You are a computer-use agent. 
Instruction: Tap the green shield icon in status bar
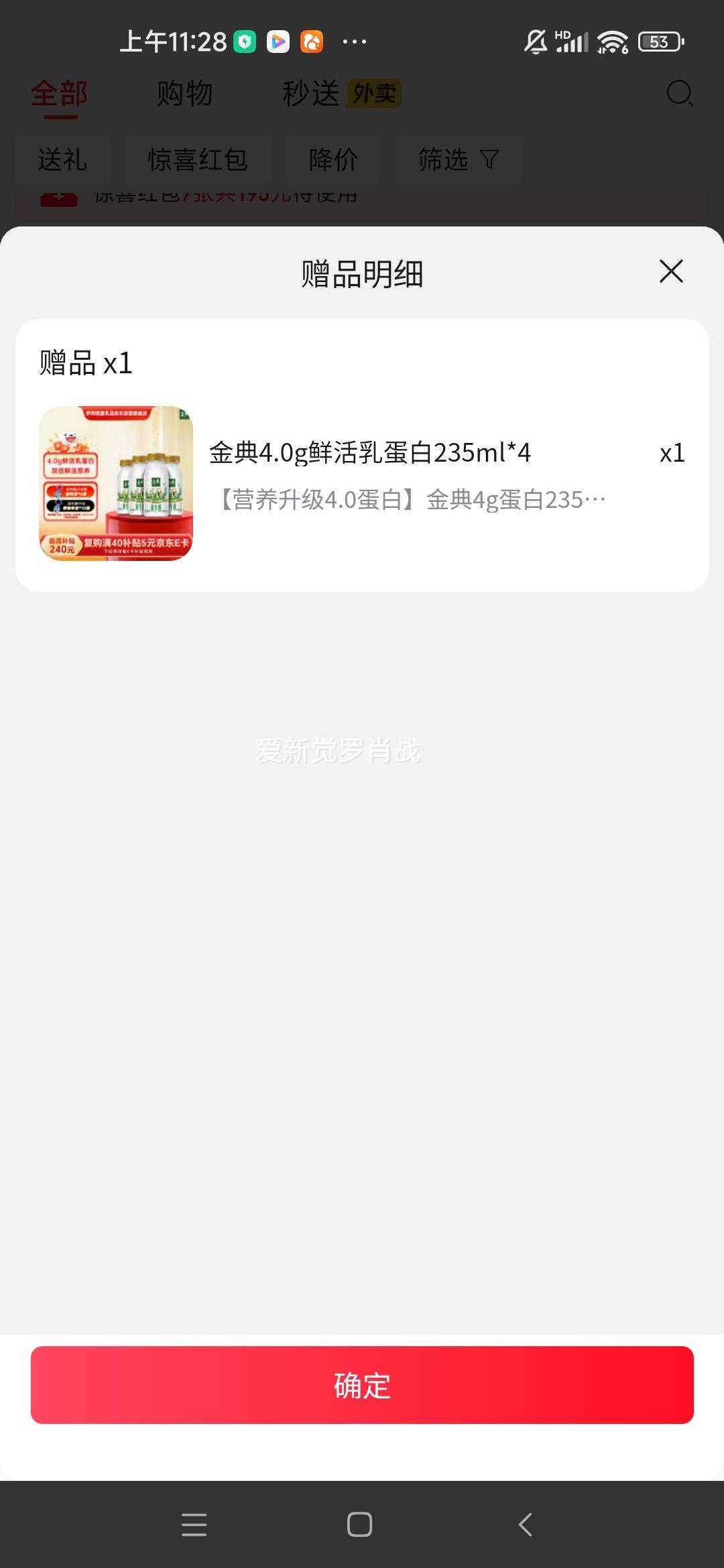[244, 41]
